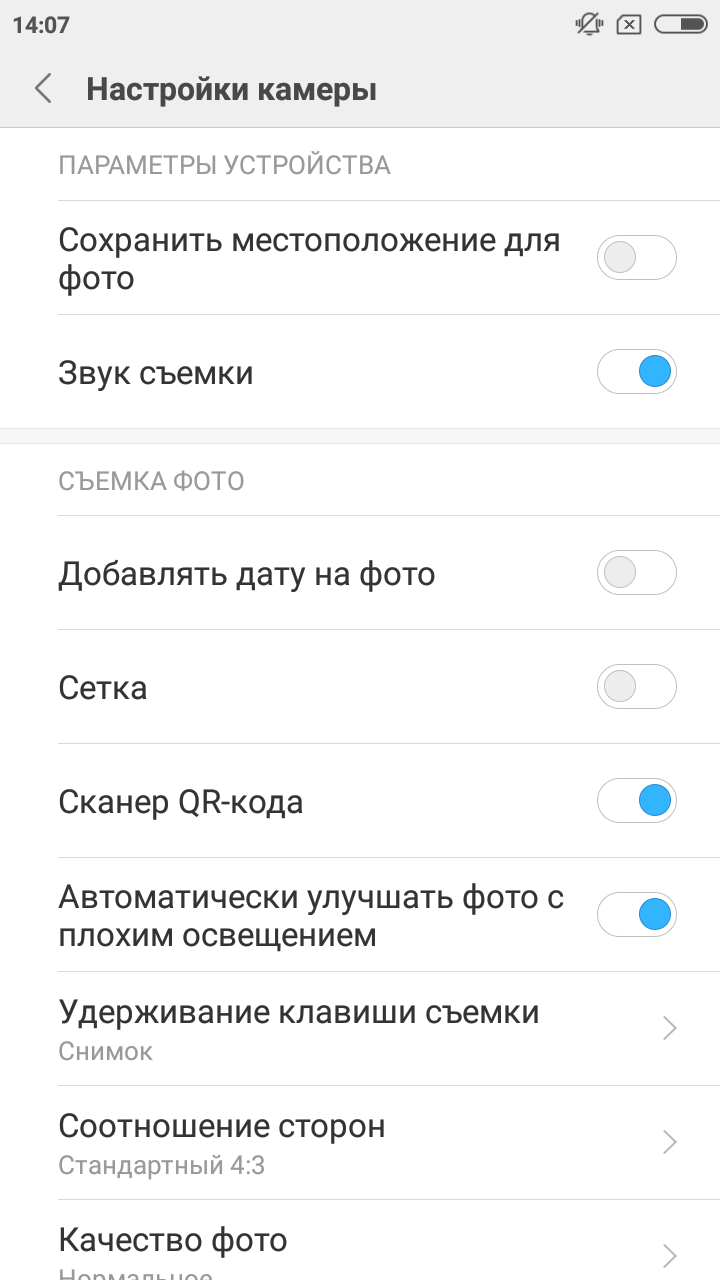The height and width of the screenshot is (1280, 720).
Task: Disable Сканер QR-кода
Action: click(637, 801)
